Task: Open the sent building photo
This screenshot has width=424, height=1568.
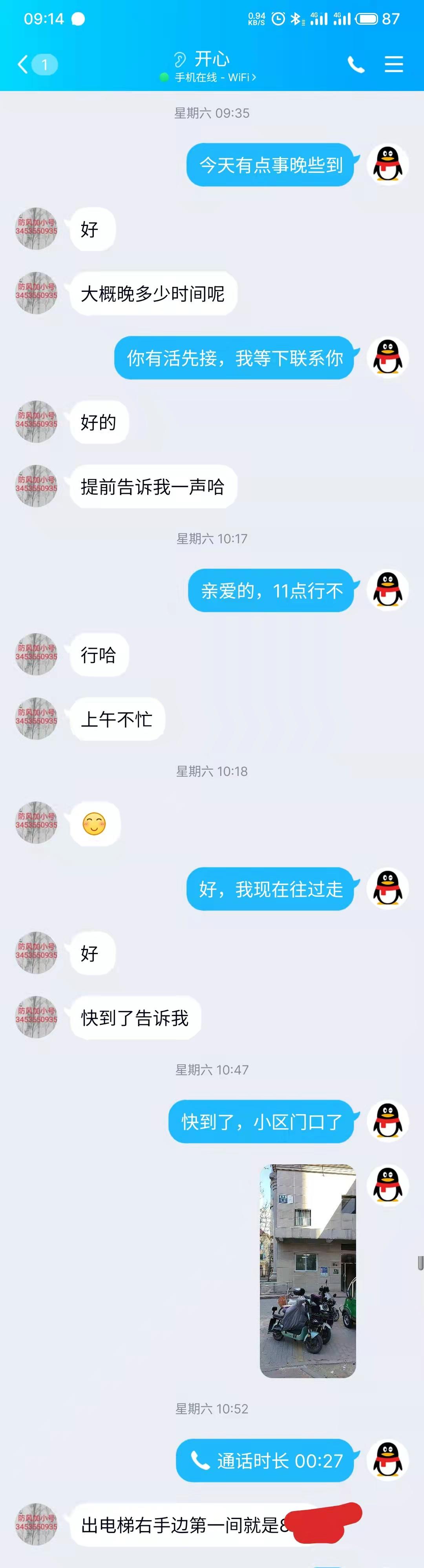Action: [x=308, y=1270]
